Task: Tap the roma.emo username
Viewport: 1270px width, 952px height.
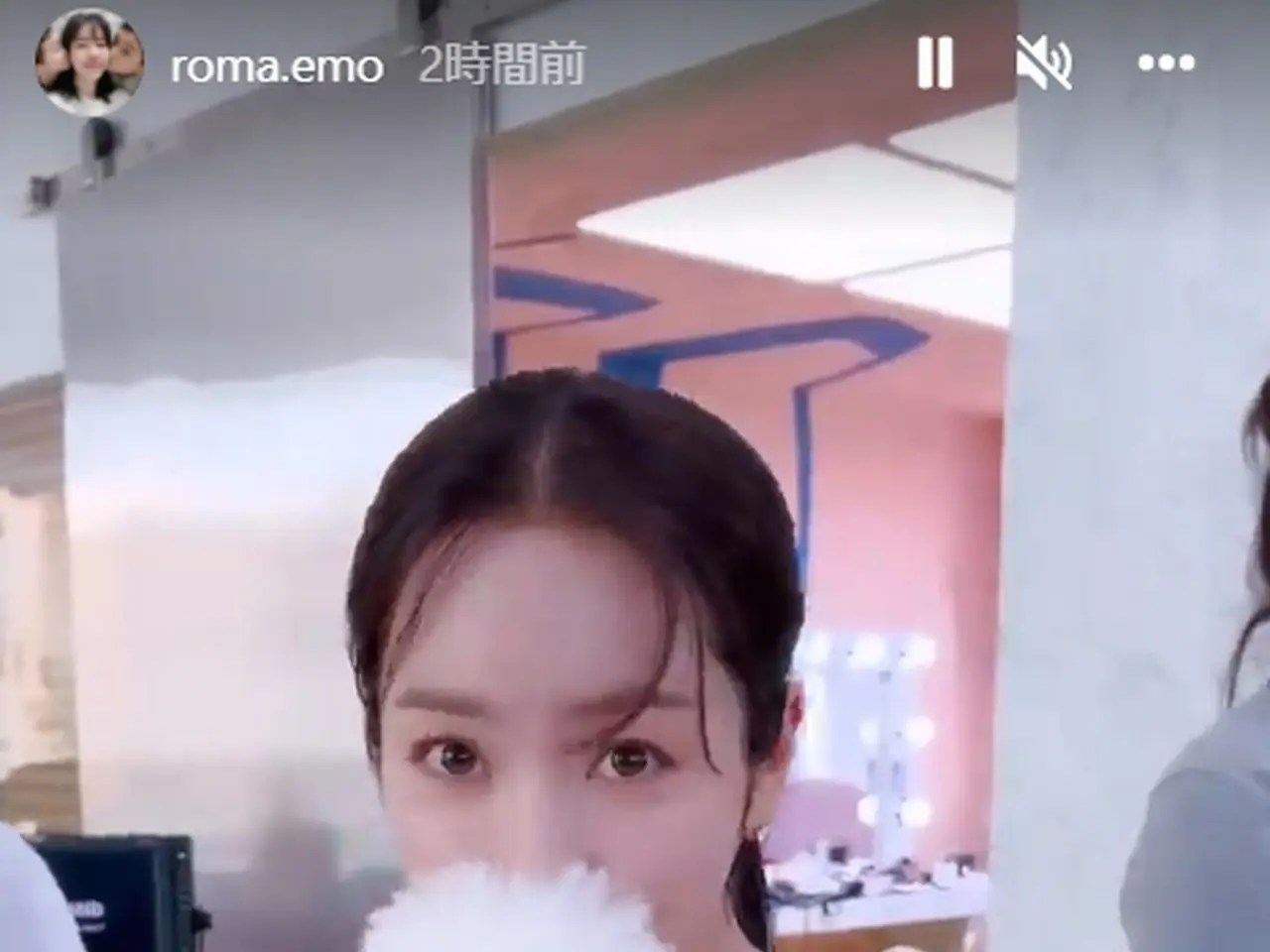Action: [x=277, y=66]
